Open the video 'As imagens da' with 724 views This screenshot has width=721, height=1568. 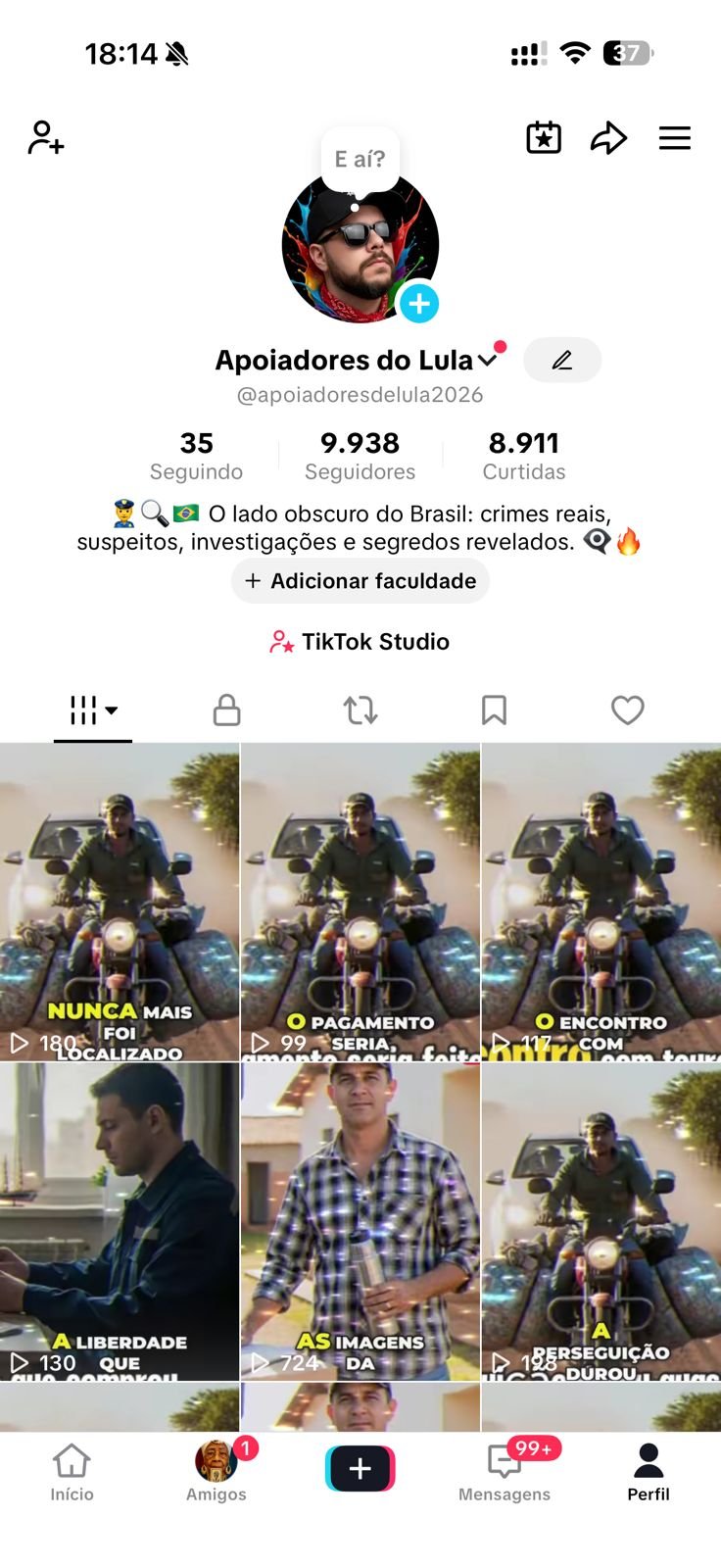(360, 1221)
